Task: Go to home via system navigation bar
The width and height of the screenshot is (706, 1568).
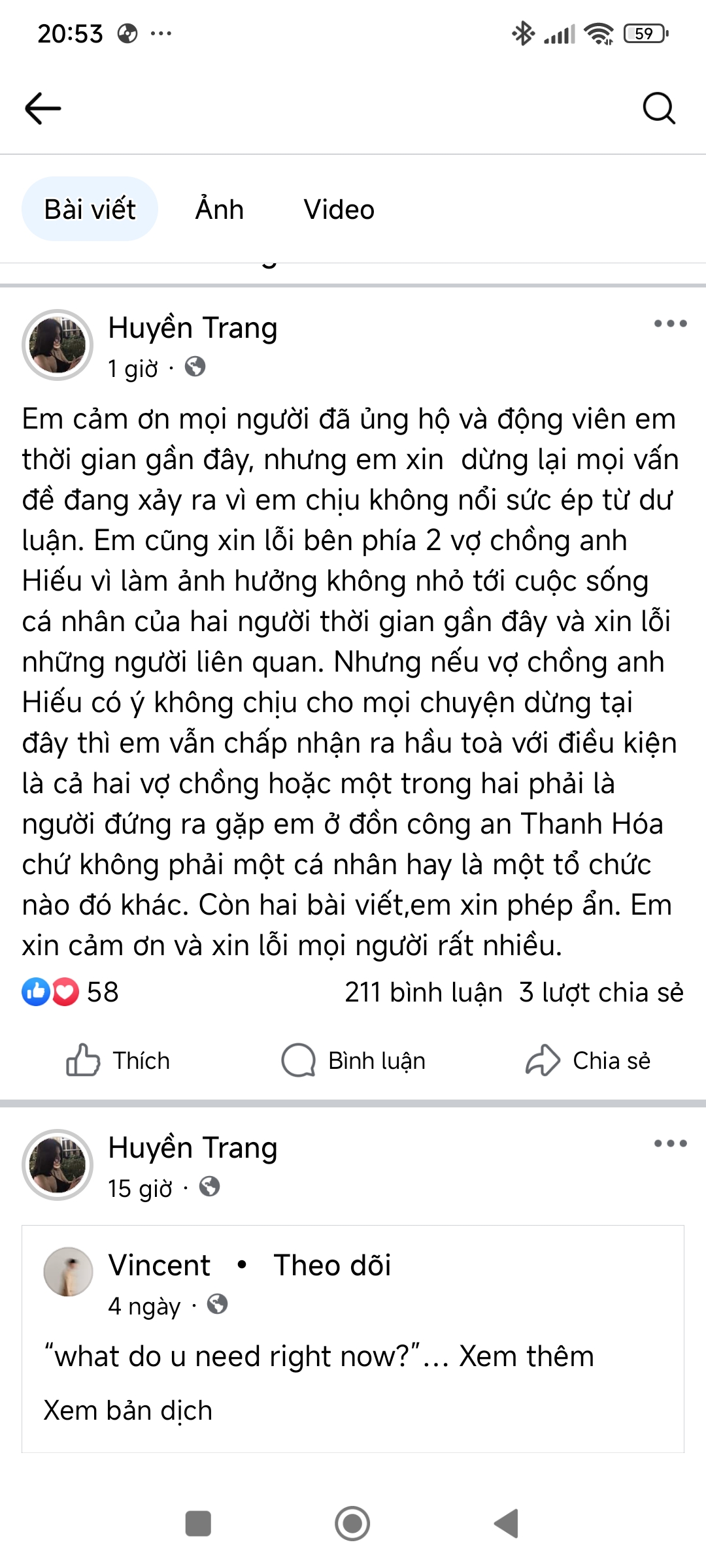Action: tap(352, 1524)
